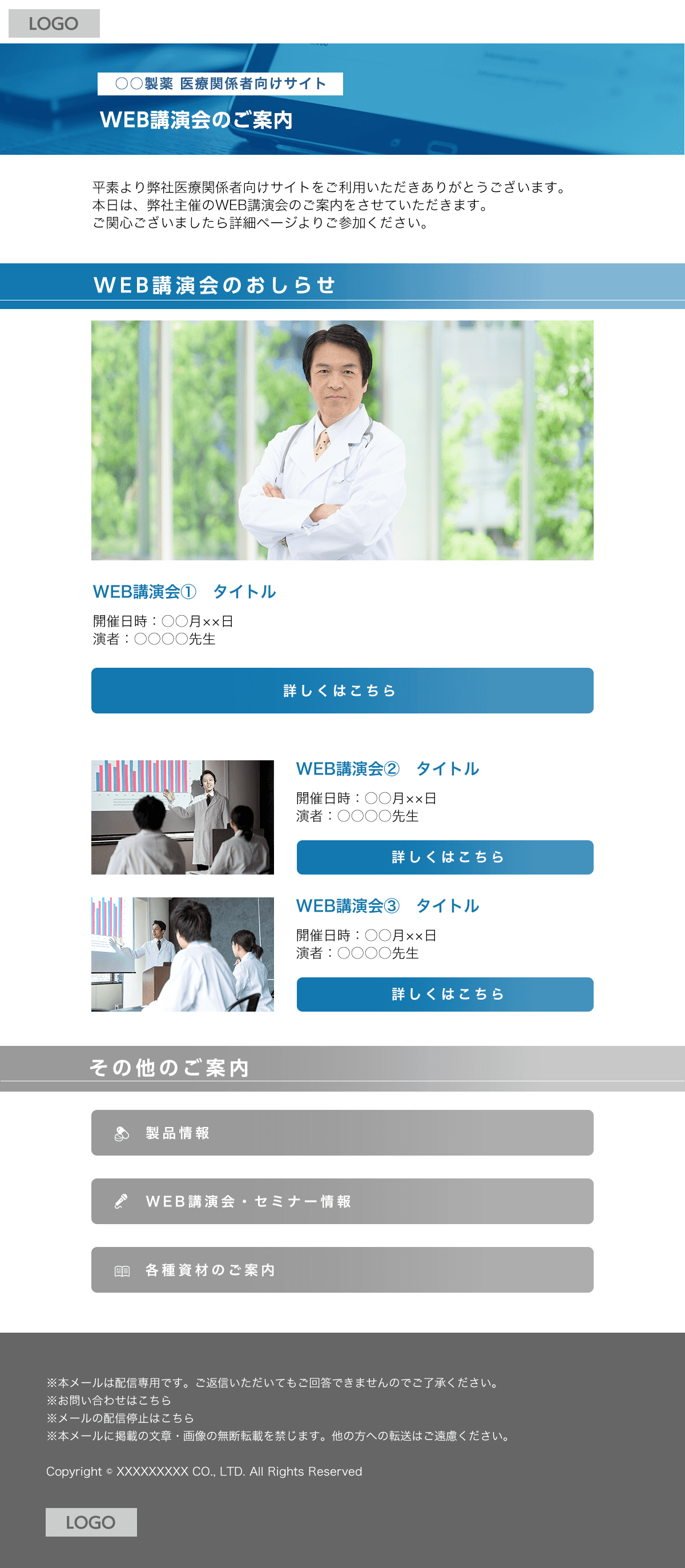The height and width of the screenshot is (1568, 685).
Task: Open the 製品情報 button
Action: point(342,1133)
